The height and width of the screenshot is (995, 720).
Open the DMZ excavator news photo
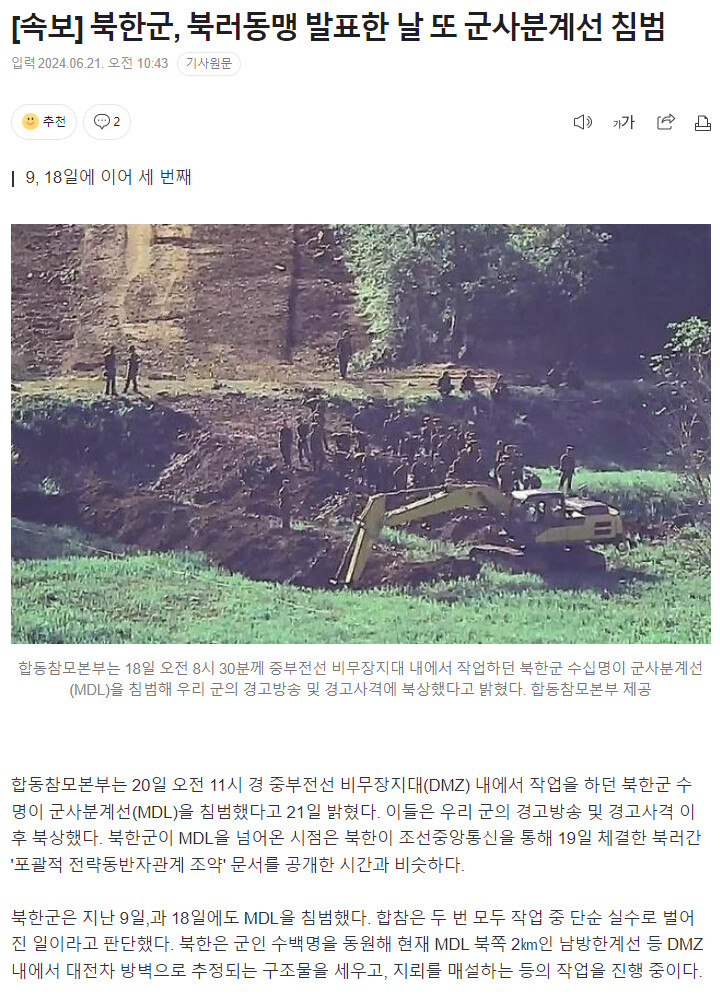click(x=360, y=434)
